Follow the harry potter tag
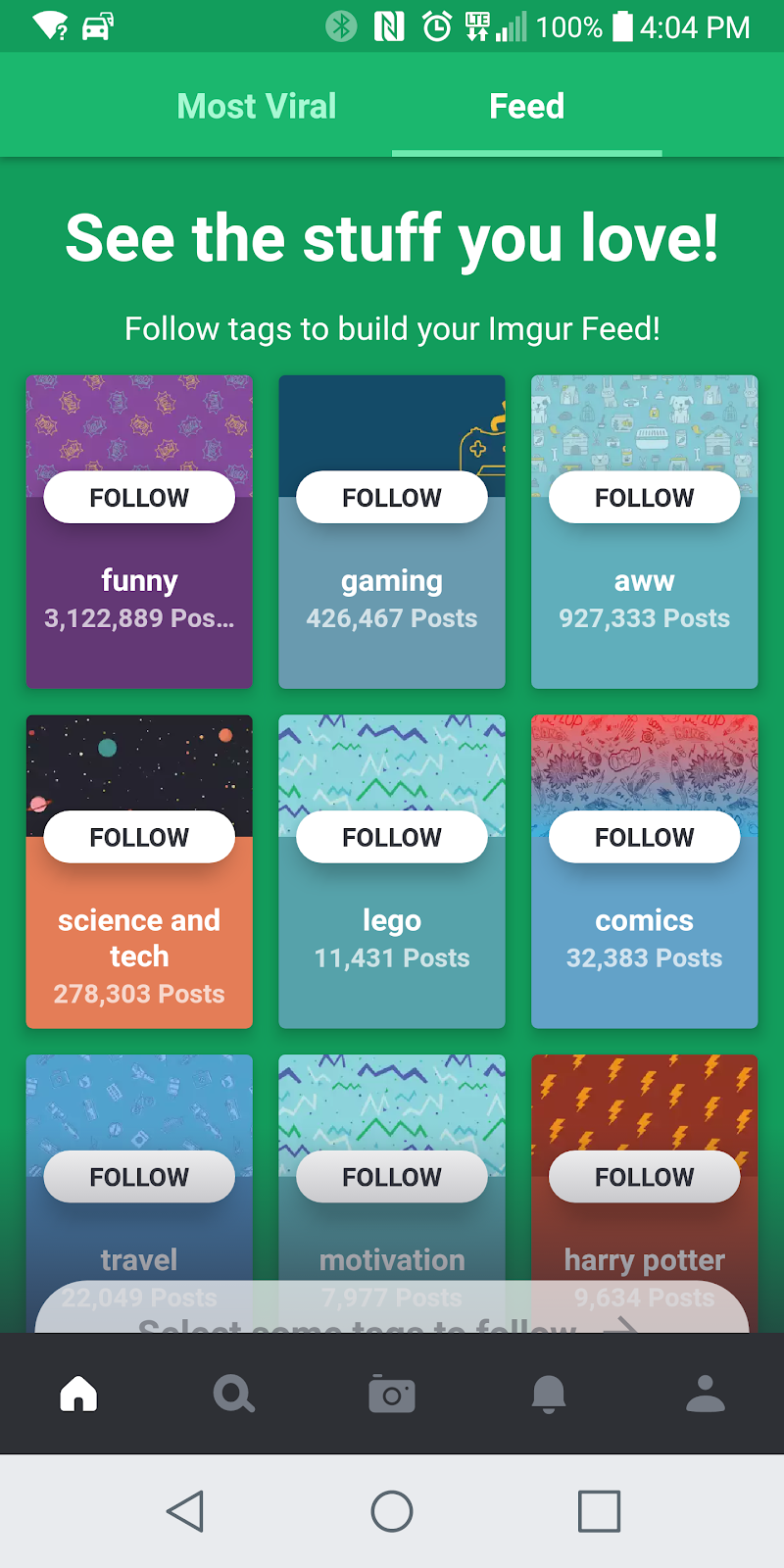Viewport: 784px width, 1568px height. 644,1177
